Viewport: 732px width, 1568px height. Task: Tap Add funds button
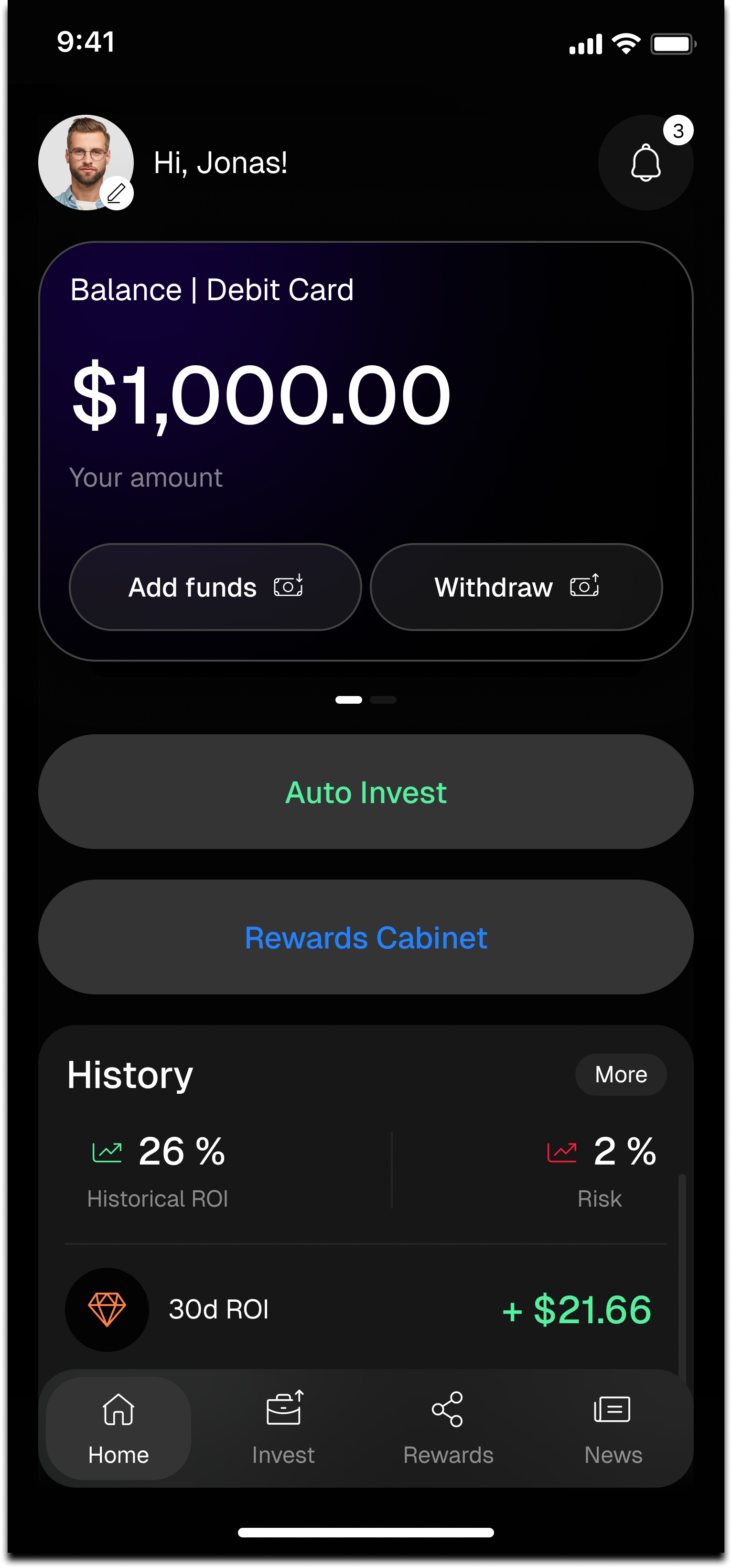[x=215, y=587]
